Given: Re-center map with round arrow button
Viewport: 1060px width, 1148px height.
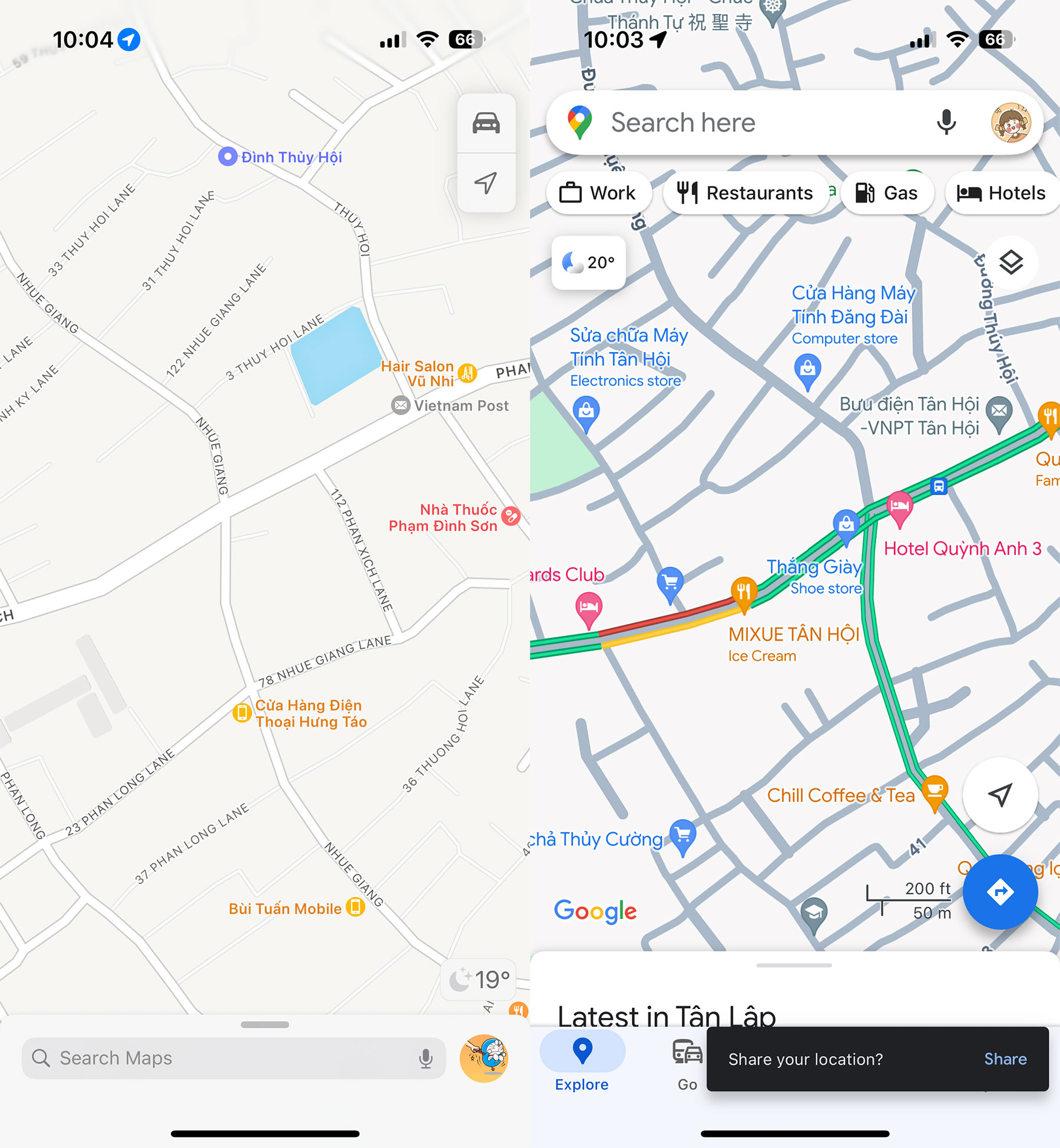Looking at the screenshot, I should 1000,795.
